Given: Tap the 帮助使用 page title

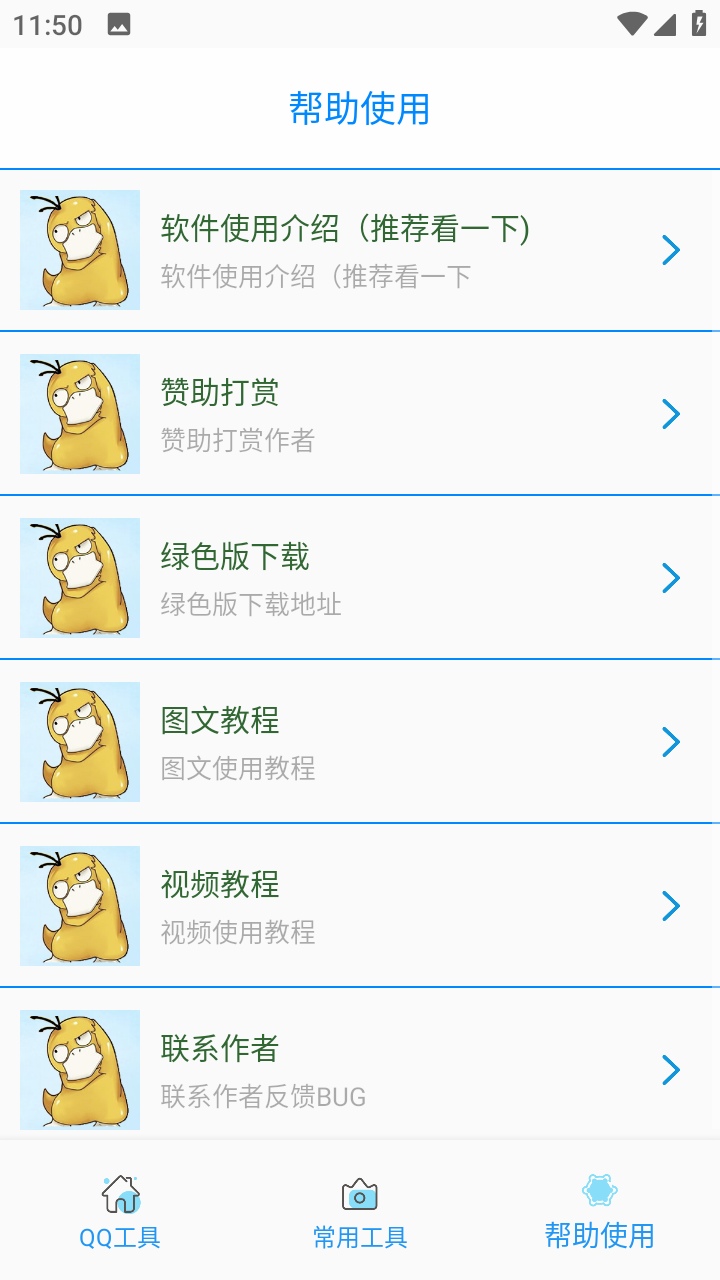Looking at the screenshot, I should click(x=359, y=110).
